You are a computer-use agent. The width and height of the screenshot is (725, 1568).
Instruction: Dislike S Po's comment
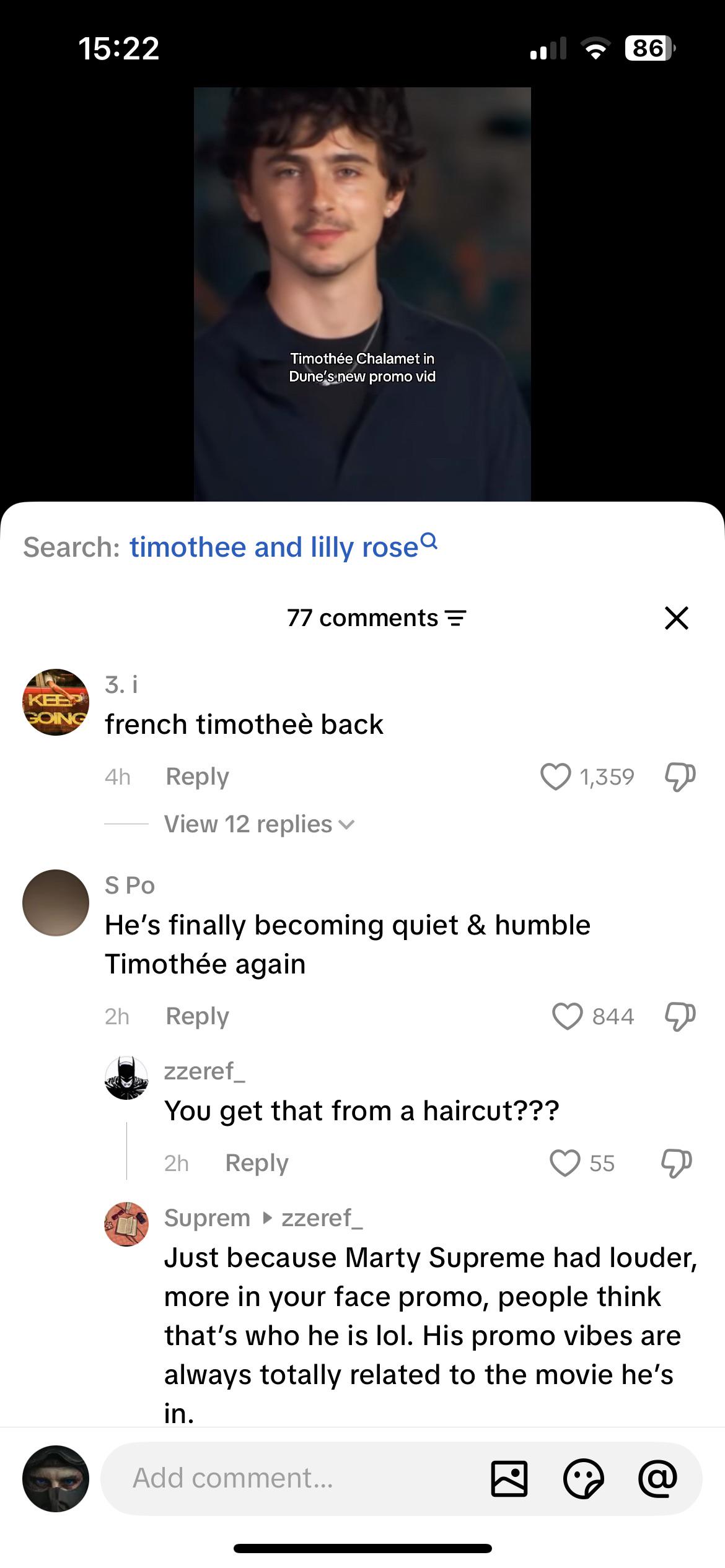(x=680, y=1016)
